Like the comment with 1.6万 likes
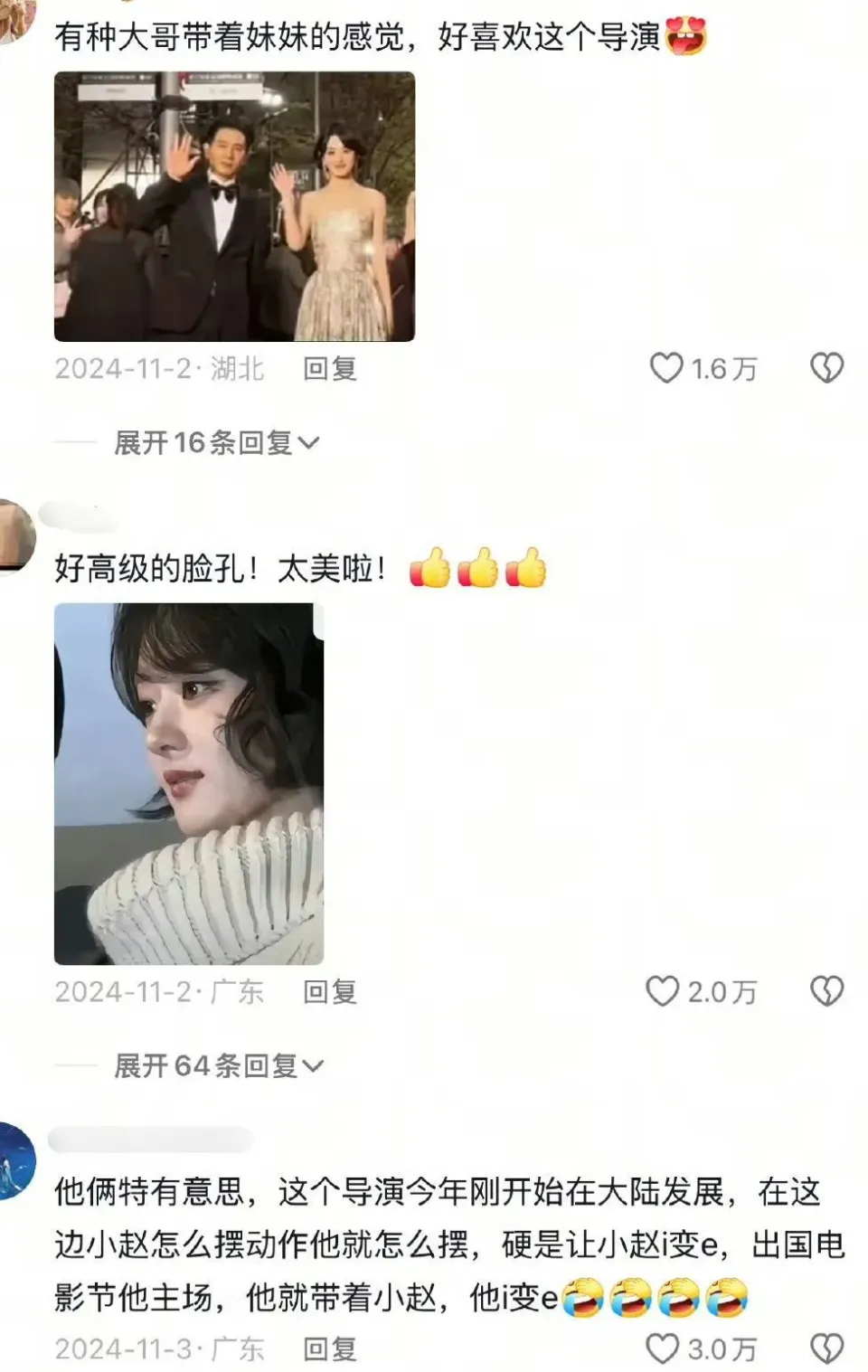 (x=667, y=368)
